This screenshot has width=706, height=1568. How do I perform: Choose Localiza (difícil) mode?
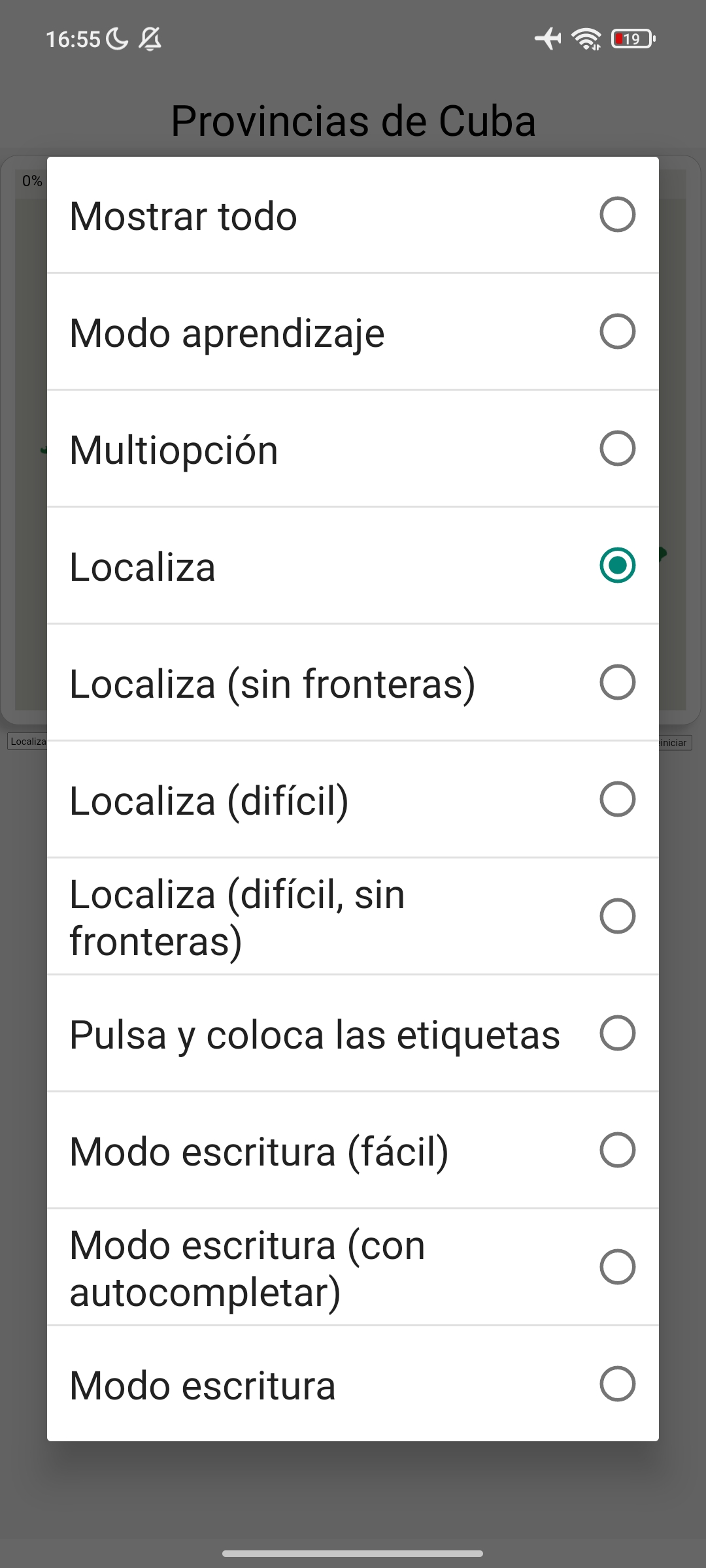tap(353, 800)
